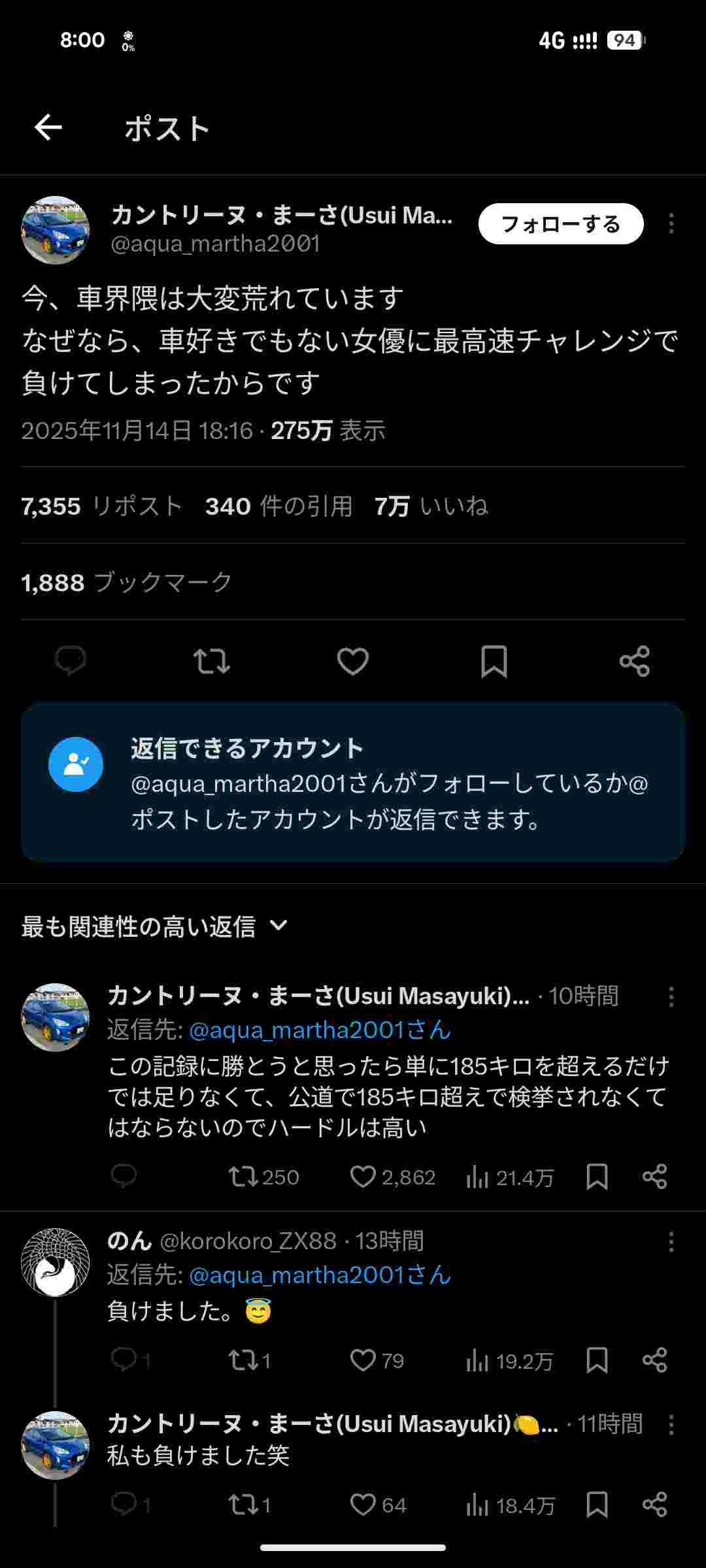This screenshot has width=706, height=1568.
Task: View the 7万 いいね list
Action: pyautogui.click(x=431, y=506)
